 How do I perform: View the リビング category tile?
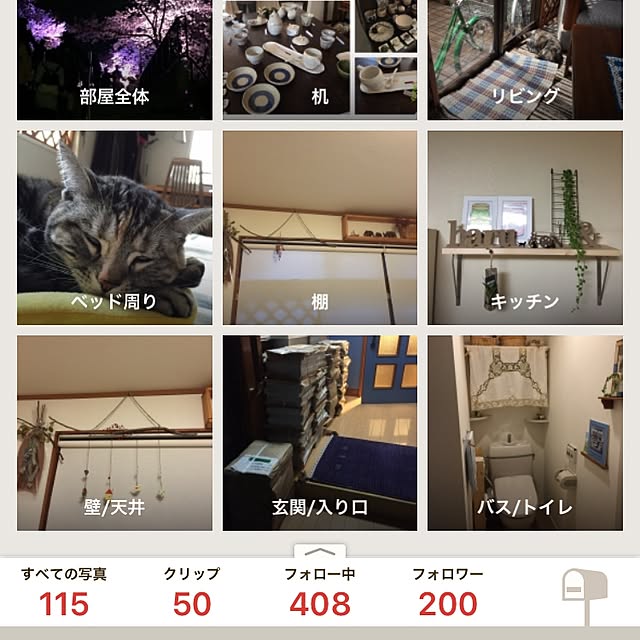[x=525, y=60]
